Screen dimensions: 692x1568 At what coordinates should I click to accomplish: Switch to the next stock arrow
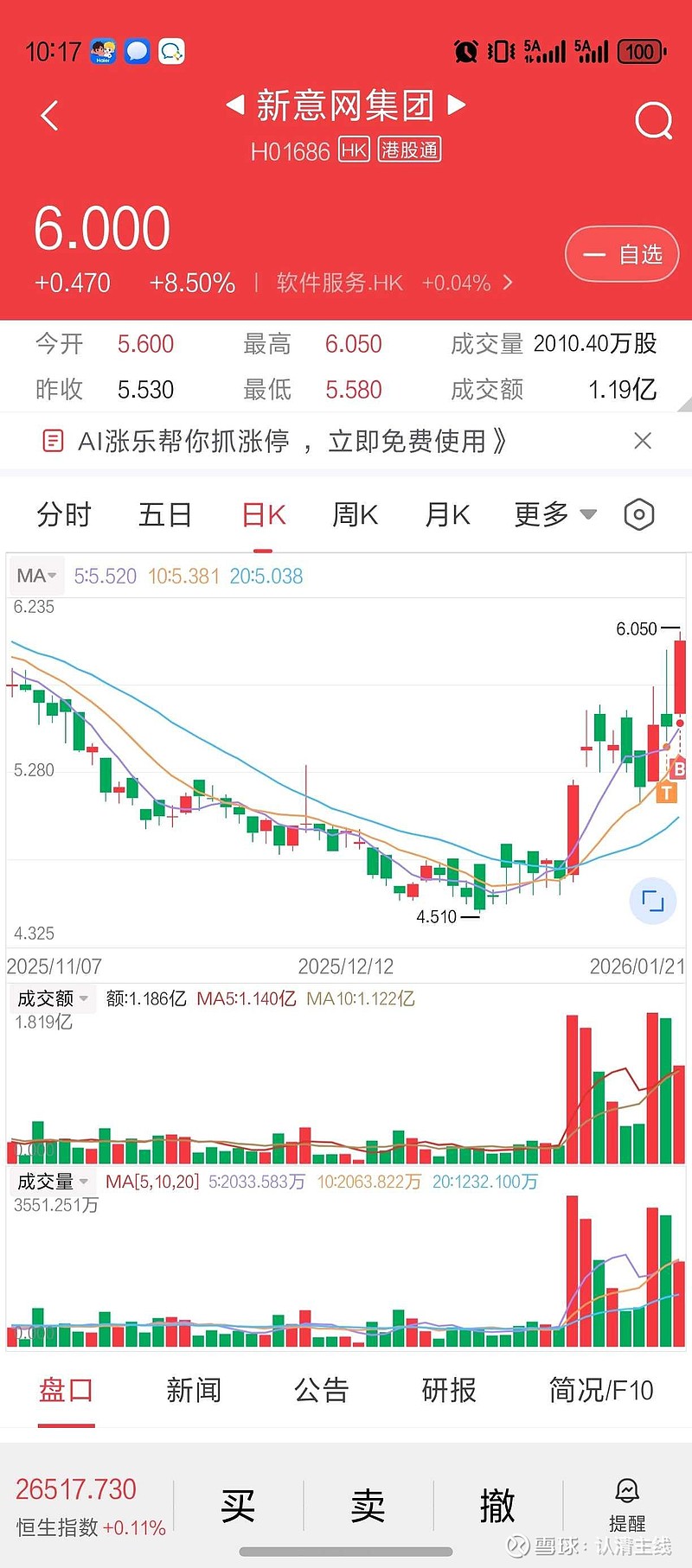(x=457, y=105)
